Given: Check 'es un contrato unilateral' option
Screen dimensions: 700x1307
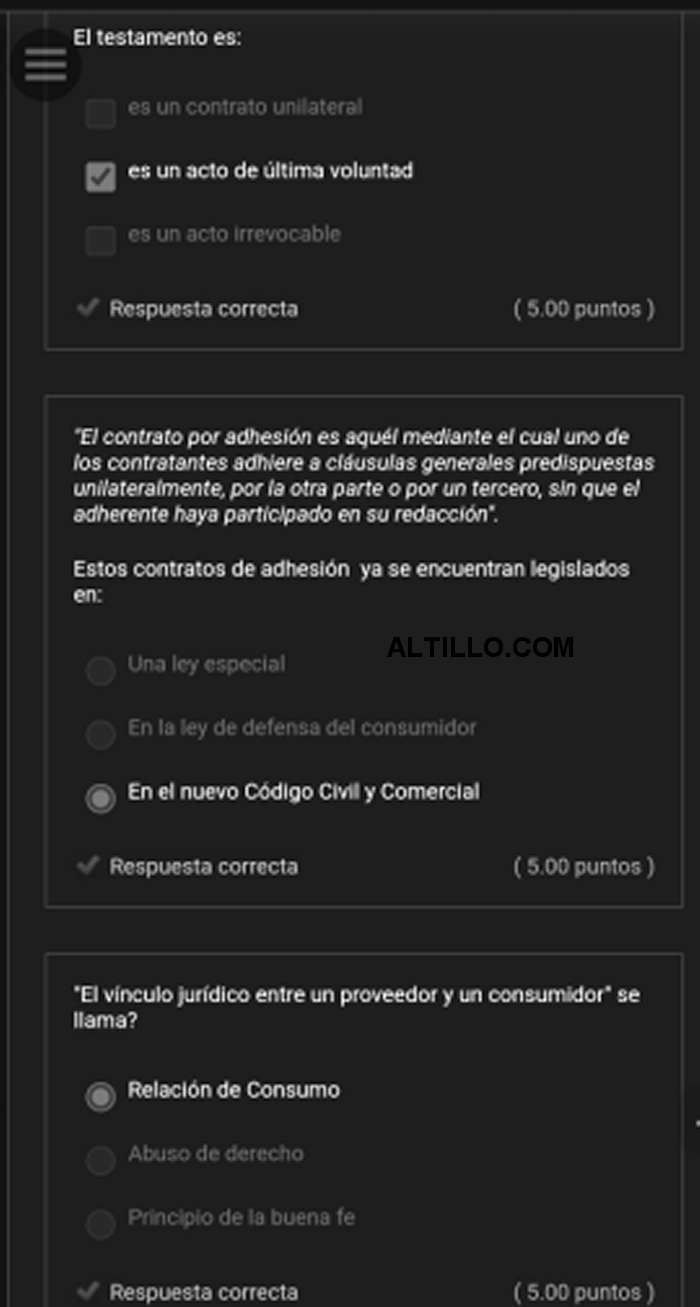Looking at the screenshot, I should point(100,113).
